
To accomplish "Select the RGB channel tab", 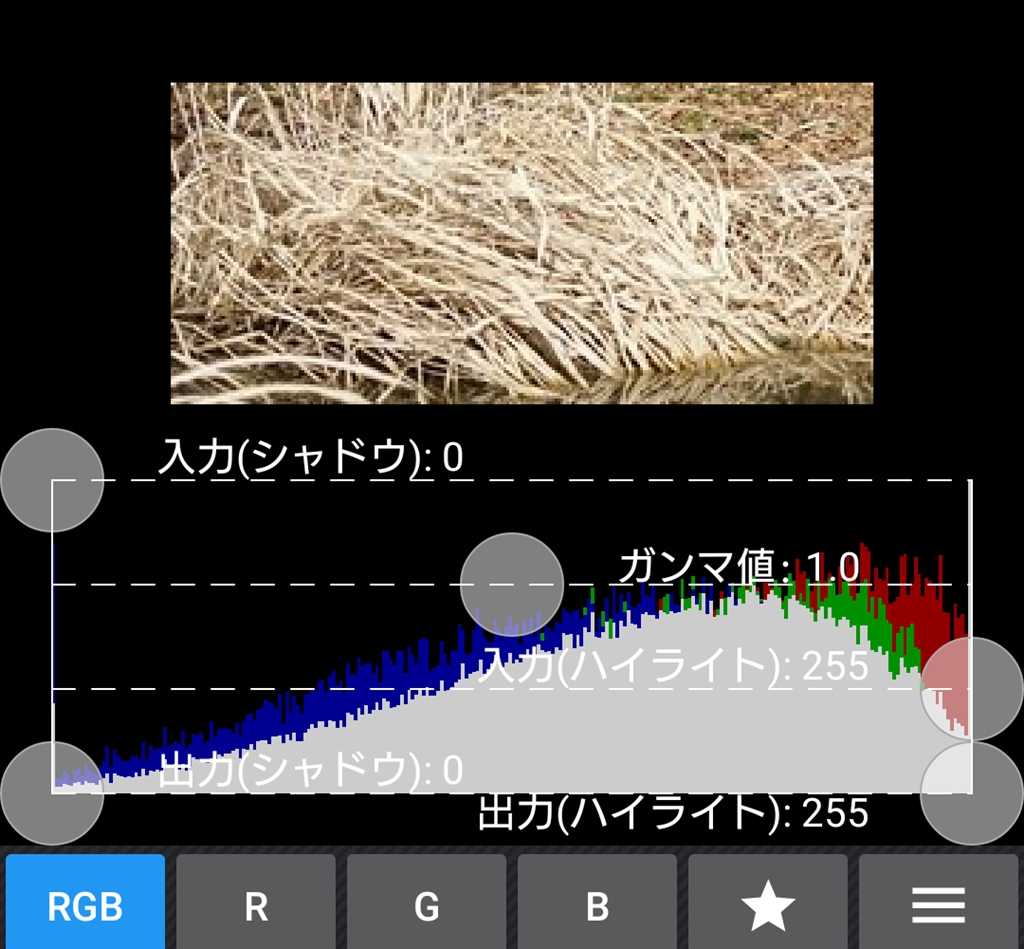I will pos(85,904).
